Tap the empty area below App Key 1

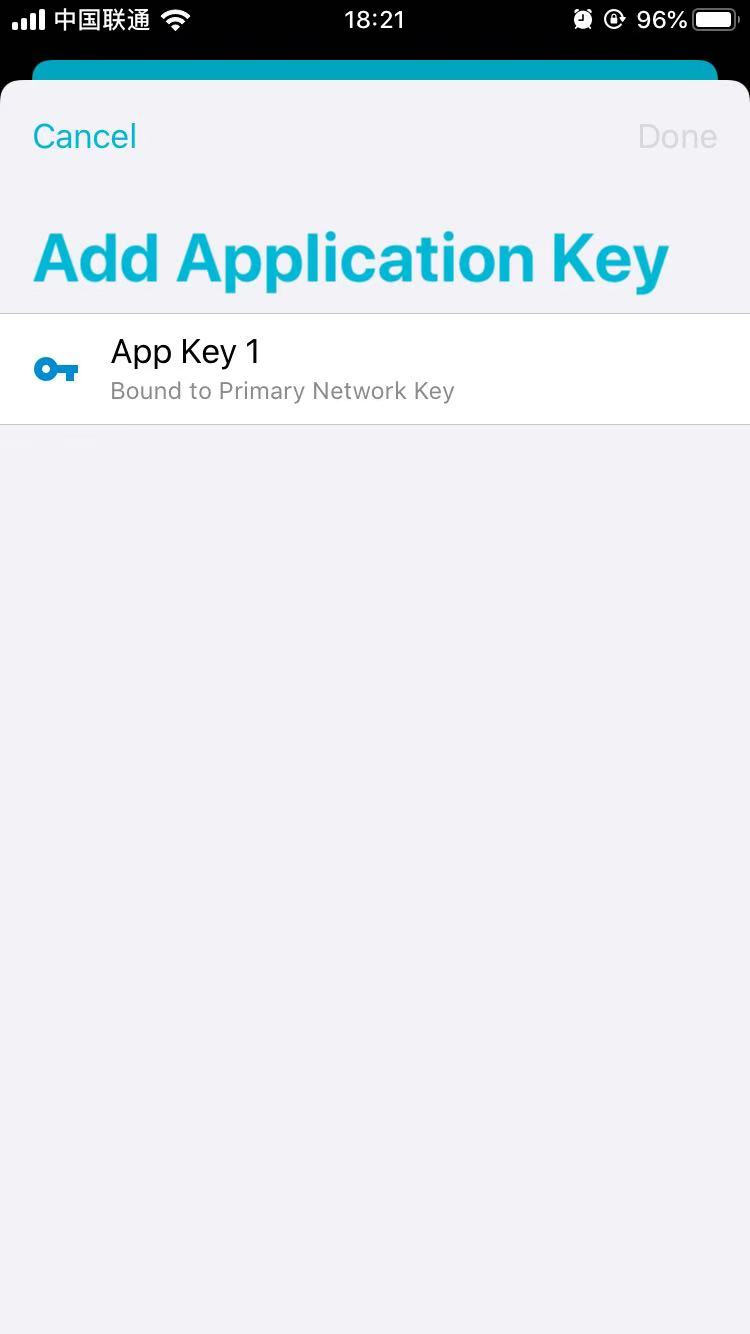click(375, 700)
